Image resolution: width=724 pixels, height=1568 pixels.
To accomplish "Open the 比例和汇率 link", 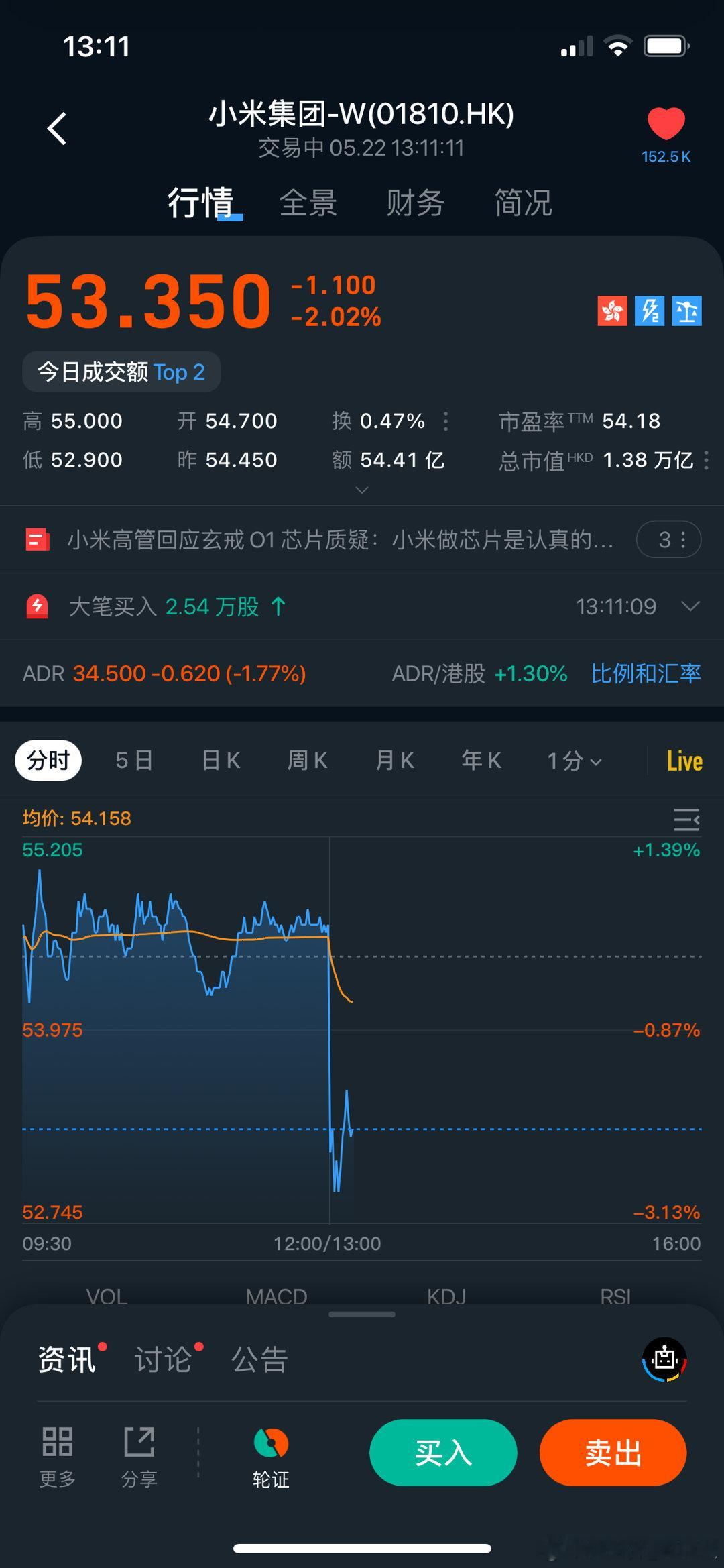I will (x=646, y=673).
